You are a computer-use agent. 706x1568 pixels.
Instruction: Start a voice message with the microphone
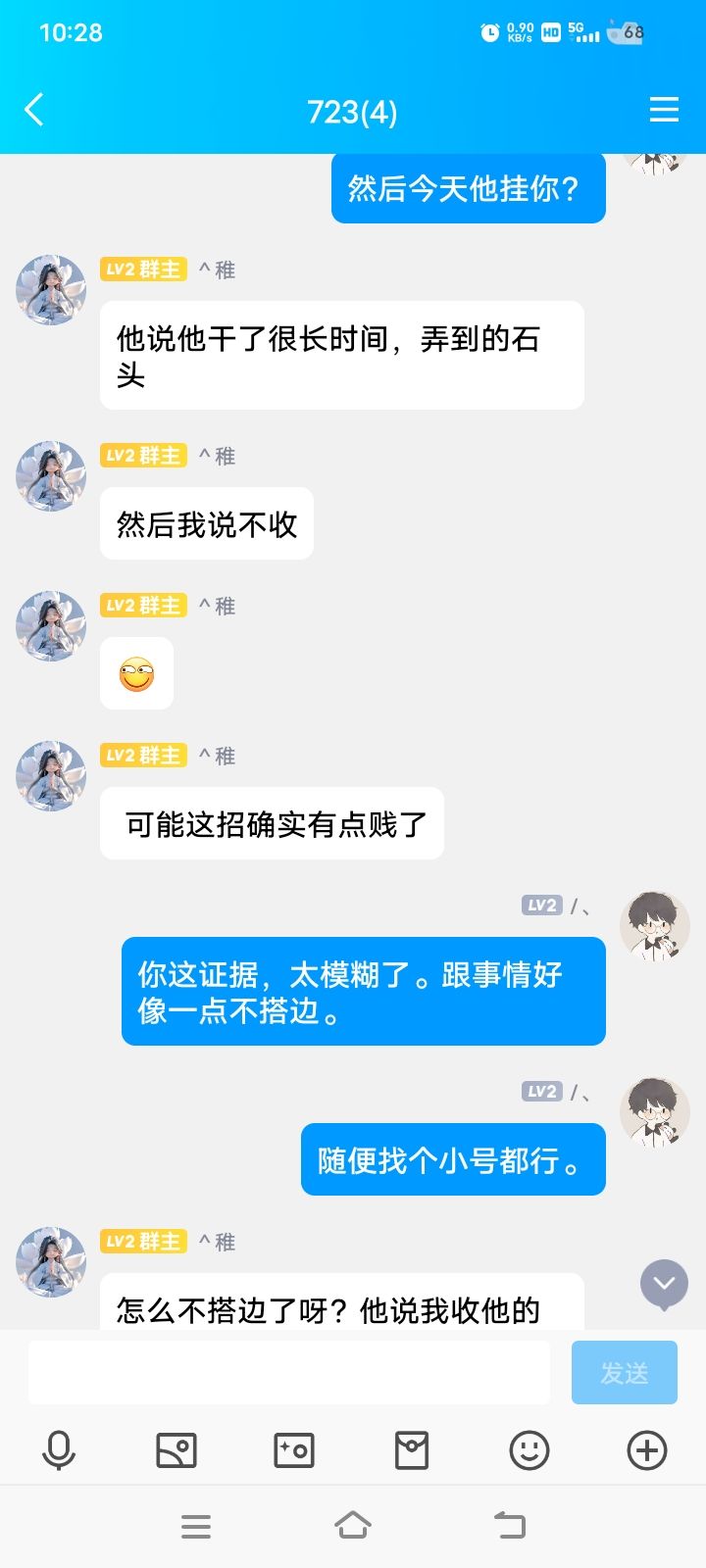[x=59, y=1450]
